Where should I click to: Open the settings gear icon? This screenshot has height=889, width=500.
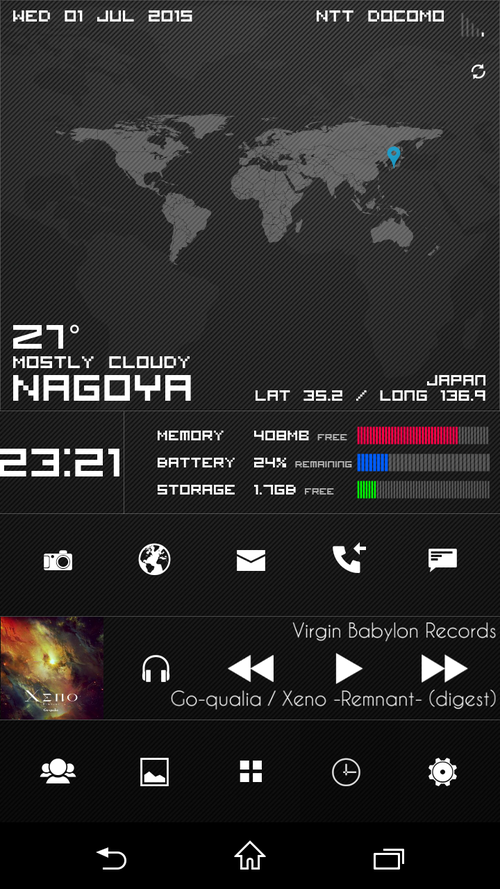click(443, 772)
